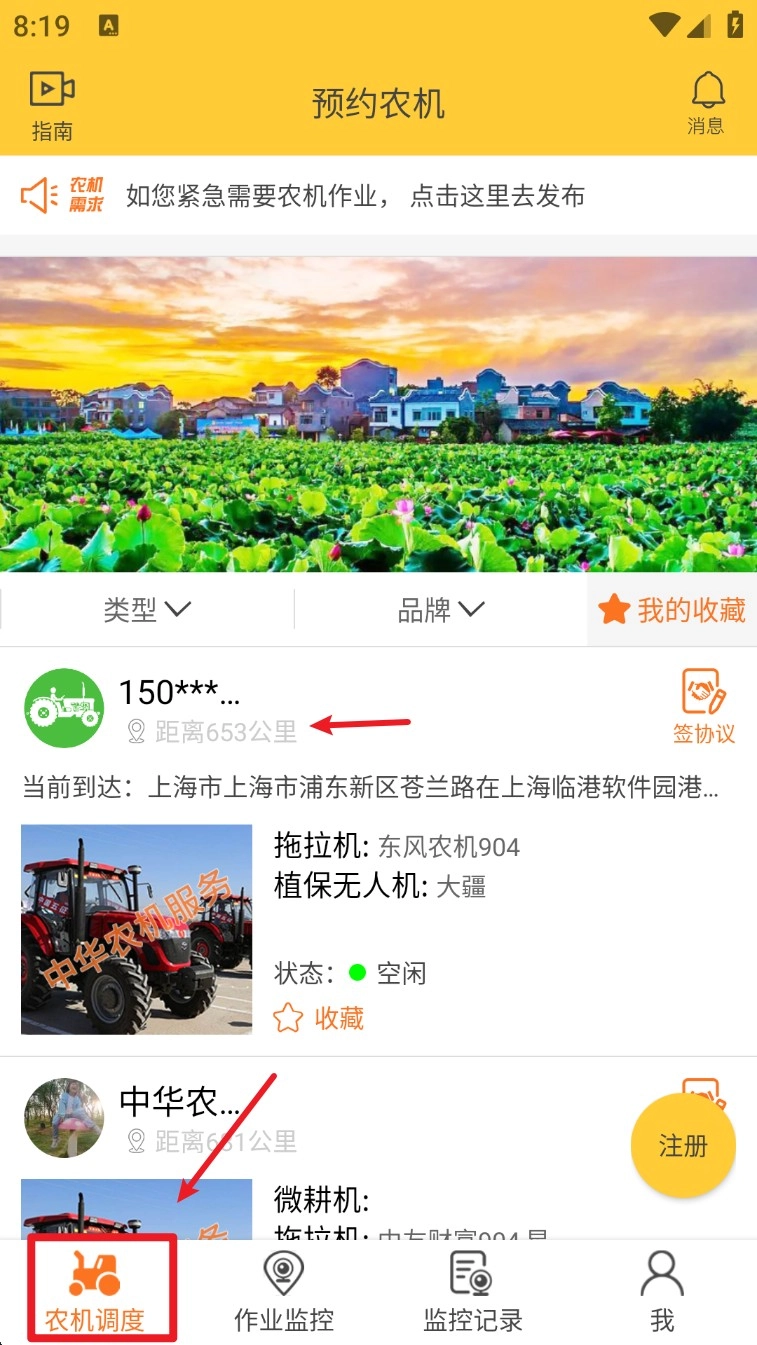Open the lotus field banner

(x=378, y=414)
